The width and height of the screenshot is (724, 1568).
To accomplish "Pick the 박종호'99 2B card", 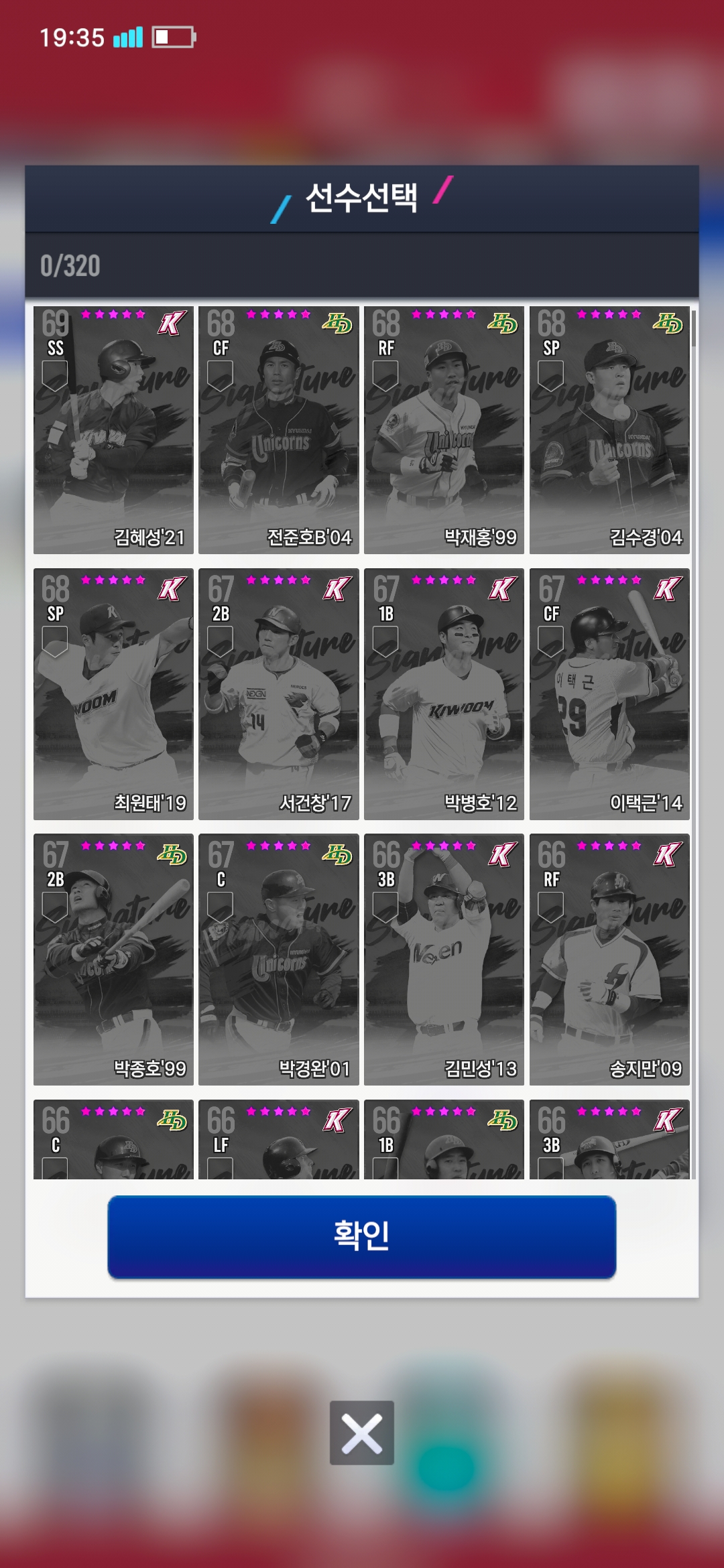I will tap(113, 960).
